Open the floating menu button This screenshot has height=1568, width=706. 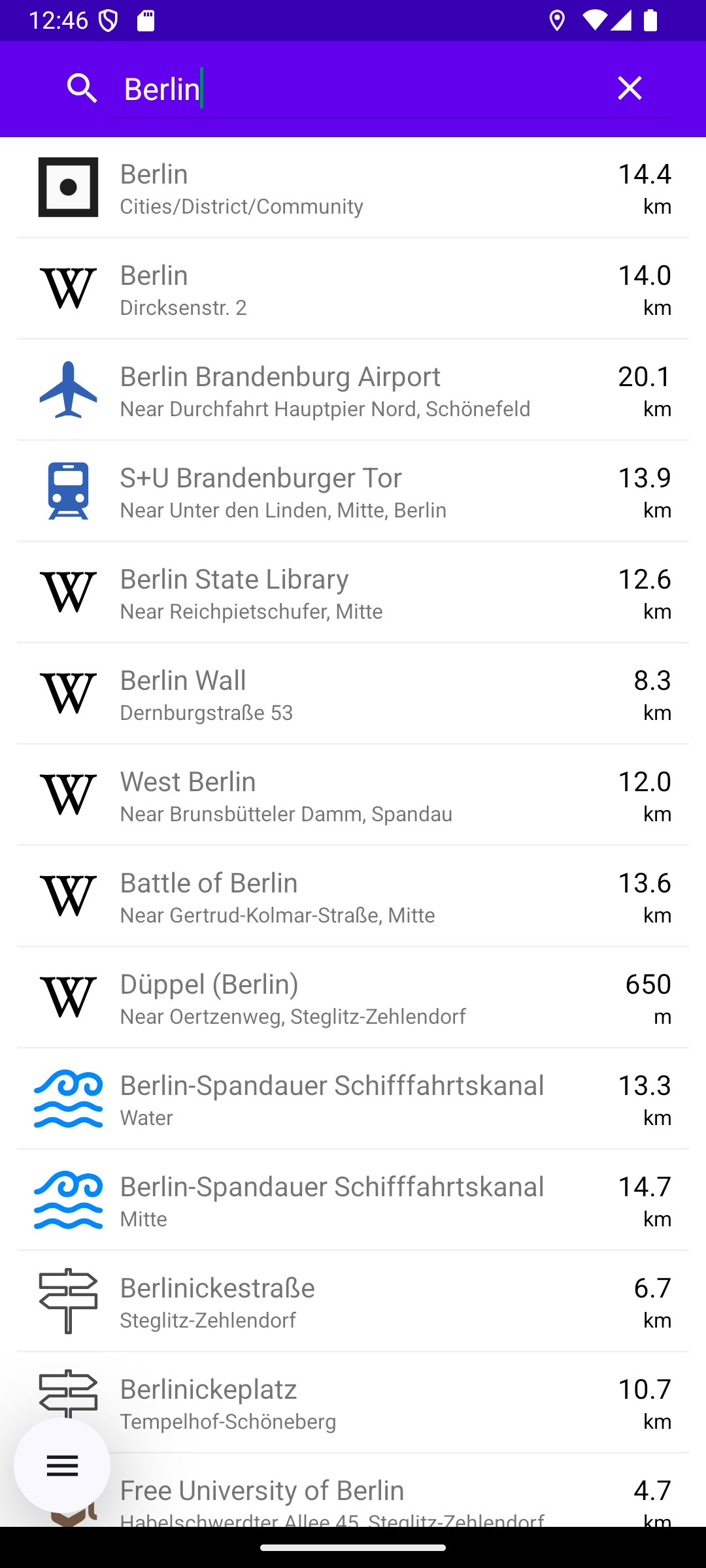(x=62, y=1466)
